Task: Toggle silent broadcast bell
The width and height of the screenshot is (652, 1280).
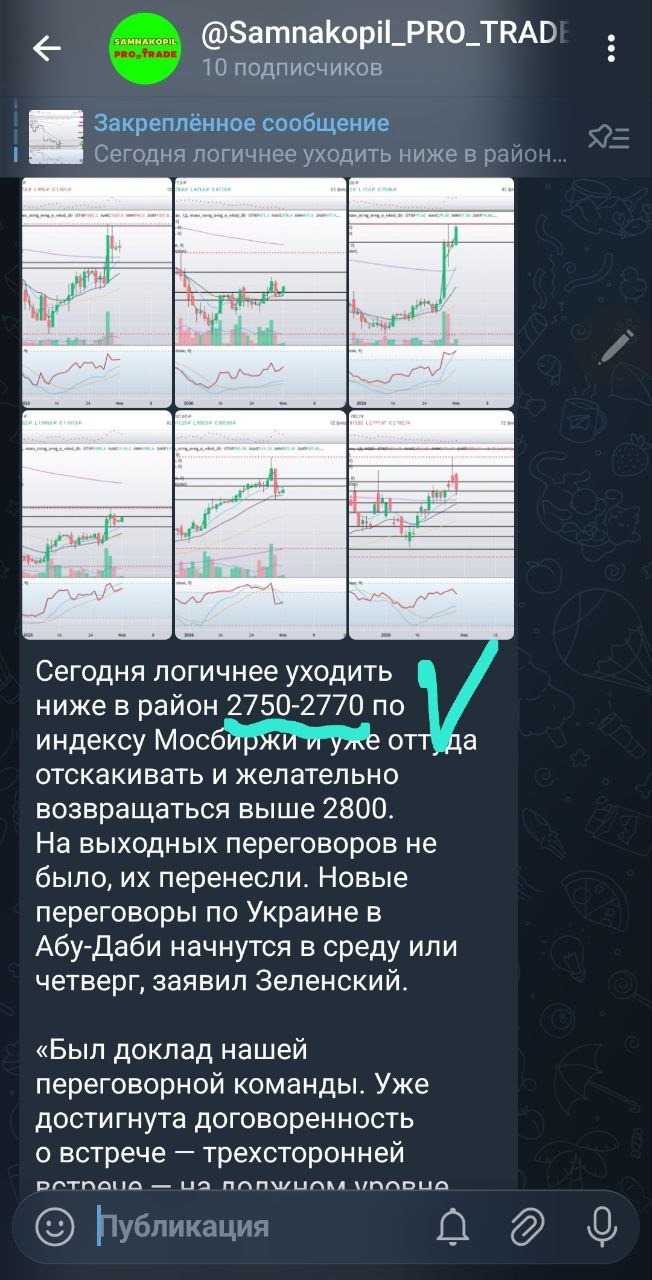Action: click(x=453, y=1226)
